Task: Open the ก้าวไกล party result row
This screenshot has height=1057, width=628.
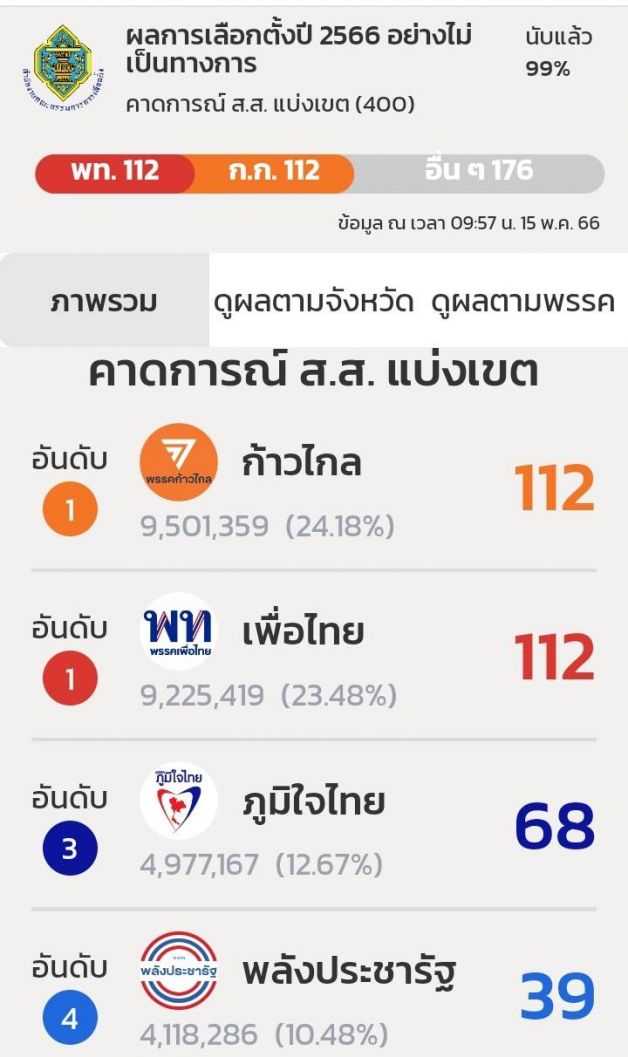Action: 314,487
